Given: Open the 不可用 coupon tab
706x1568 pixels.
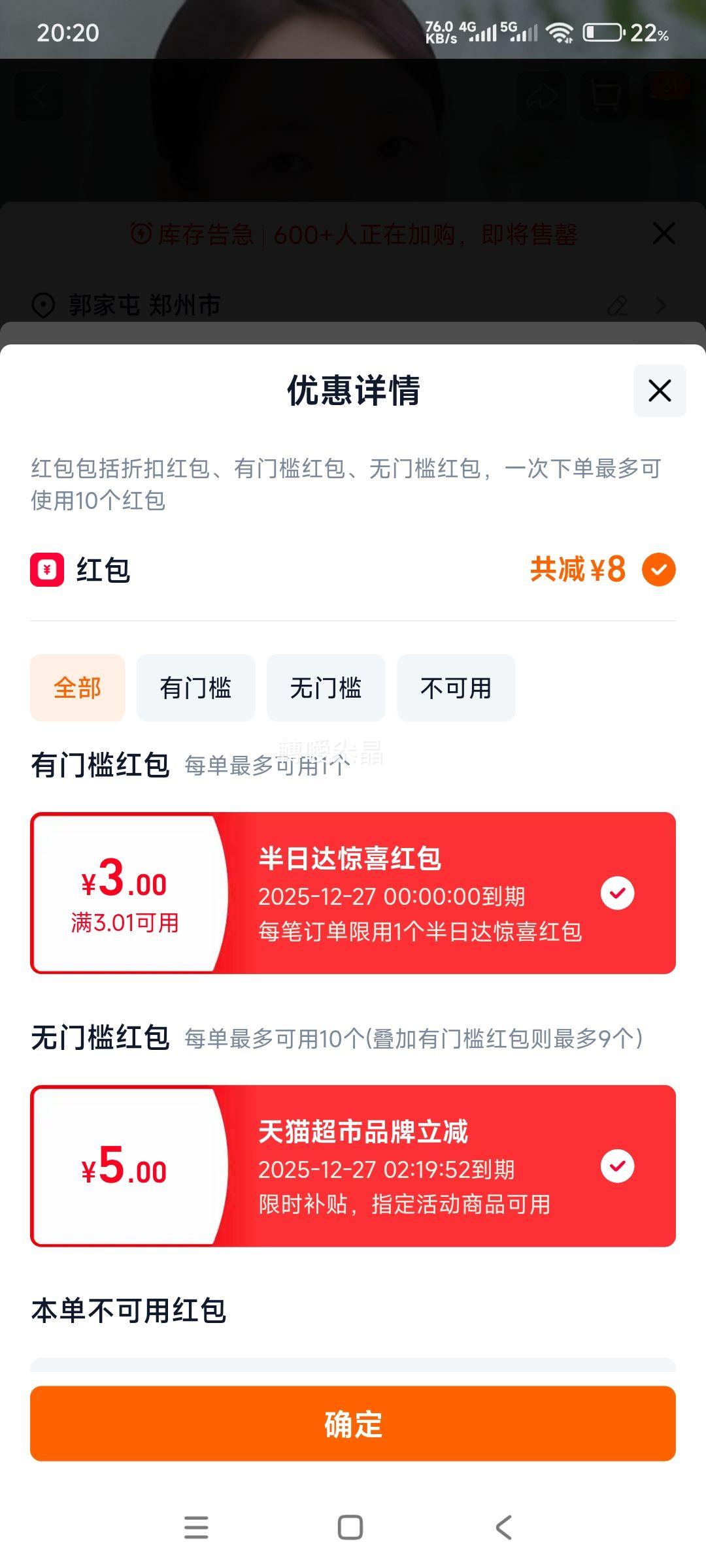Looking at the screenshot, I should [x=455, y=688].
